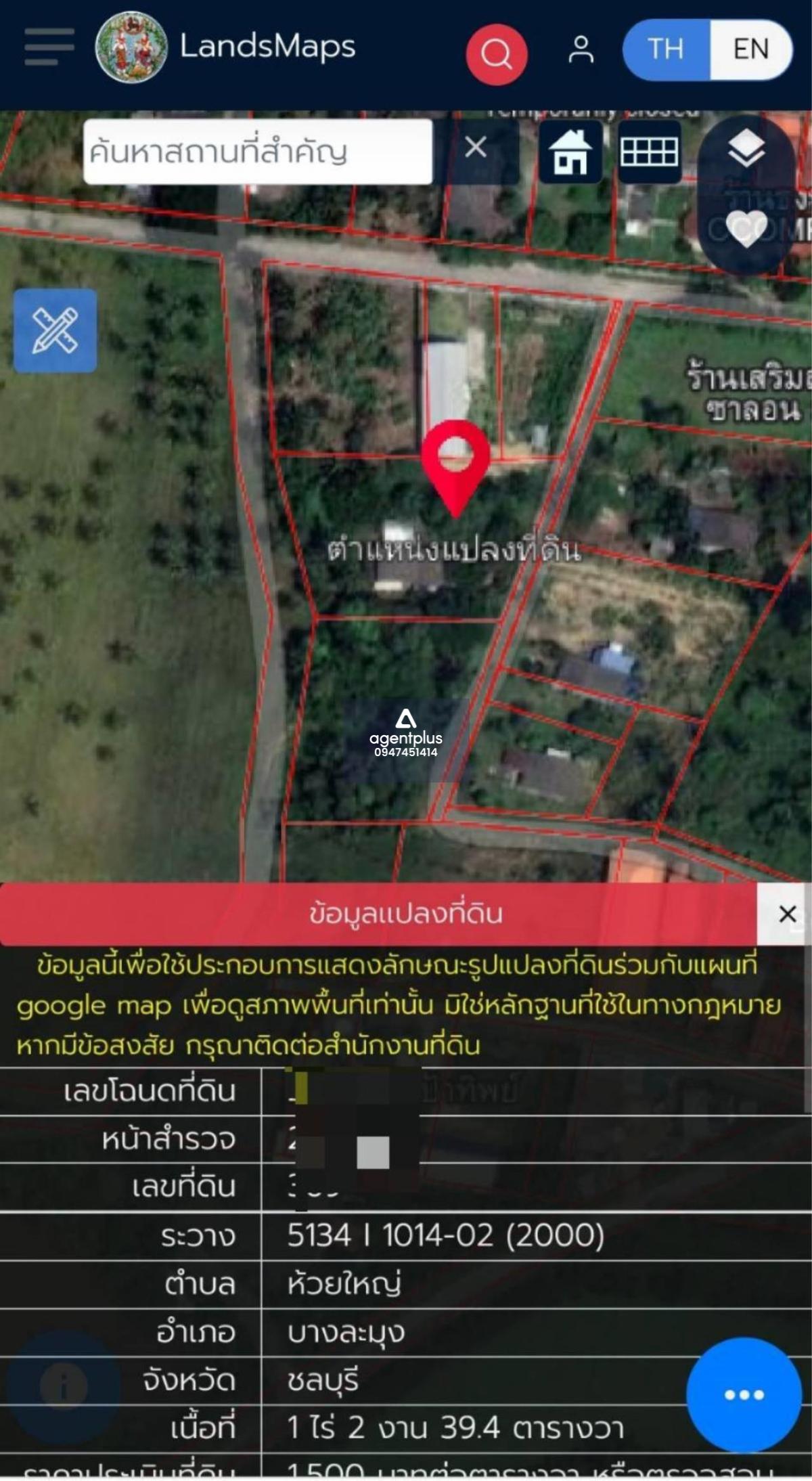Screen dimensions: 812x1481
Task: Tap the heart favorites icon
Action: [746, 228]
